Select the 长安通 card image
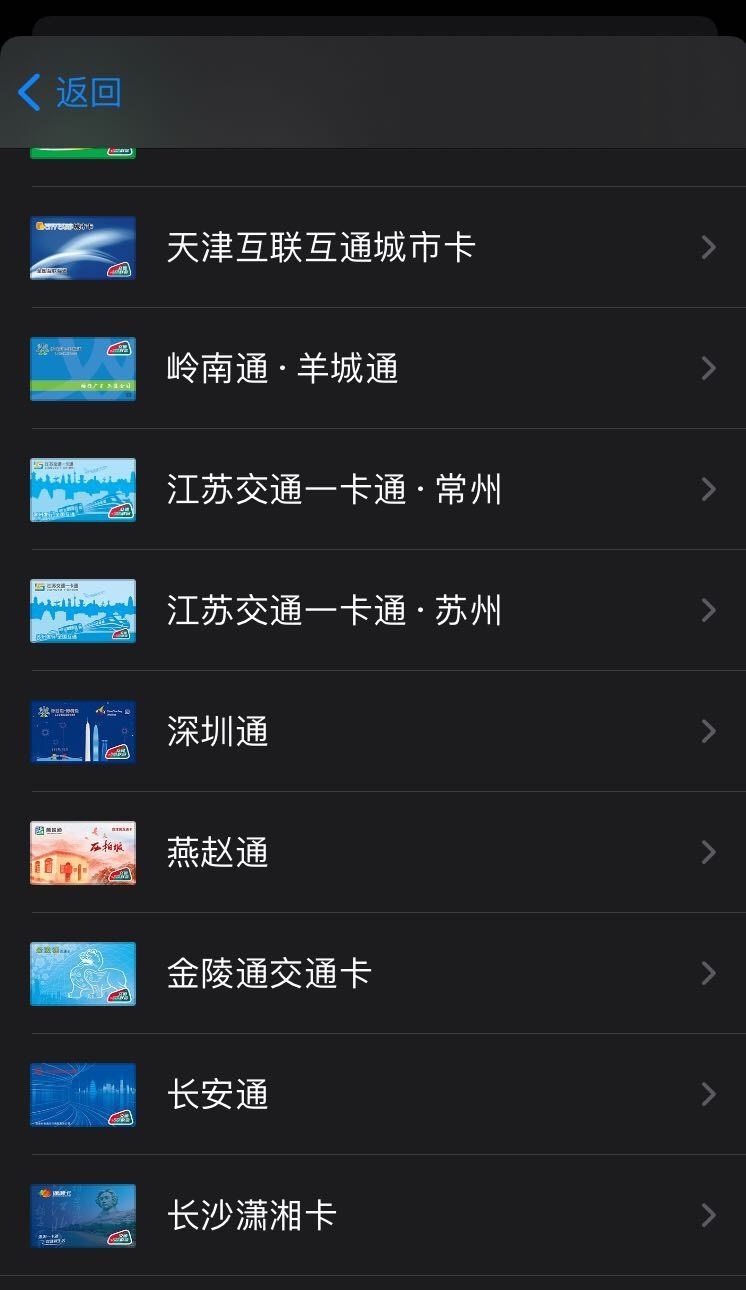This screenshot has width=746, height=1290. tap(83, 1095)
